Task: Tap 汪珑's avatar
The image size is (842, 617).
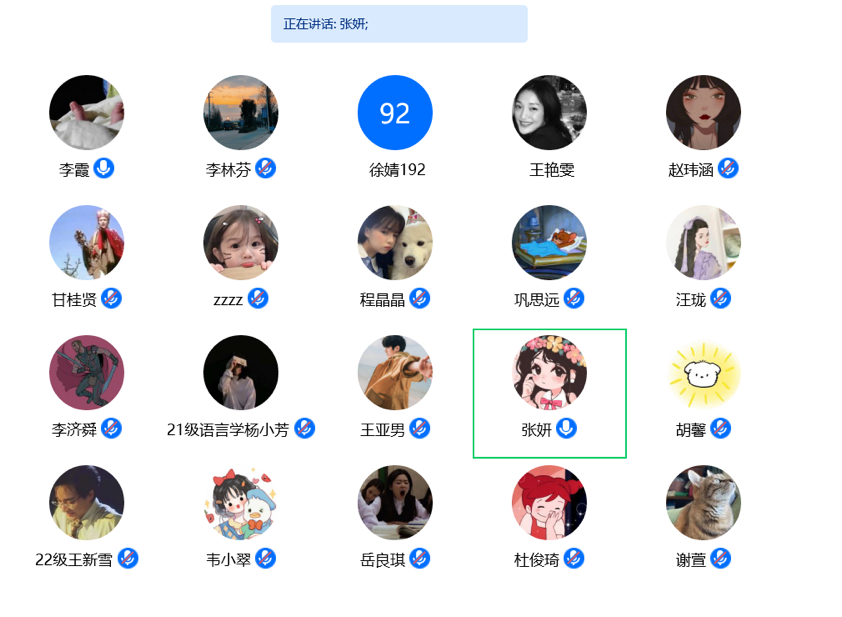Action: [703, 243]
